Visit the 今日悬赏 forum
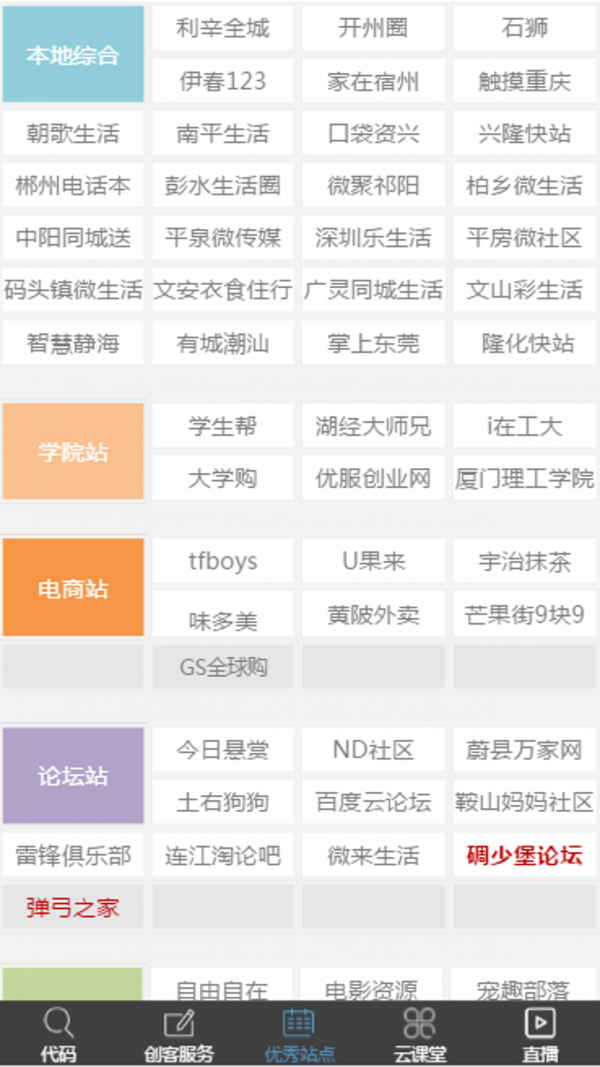 point(223,749)
